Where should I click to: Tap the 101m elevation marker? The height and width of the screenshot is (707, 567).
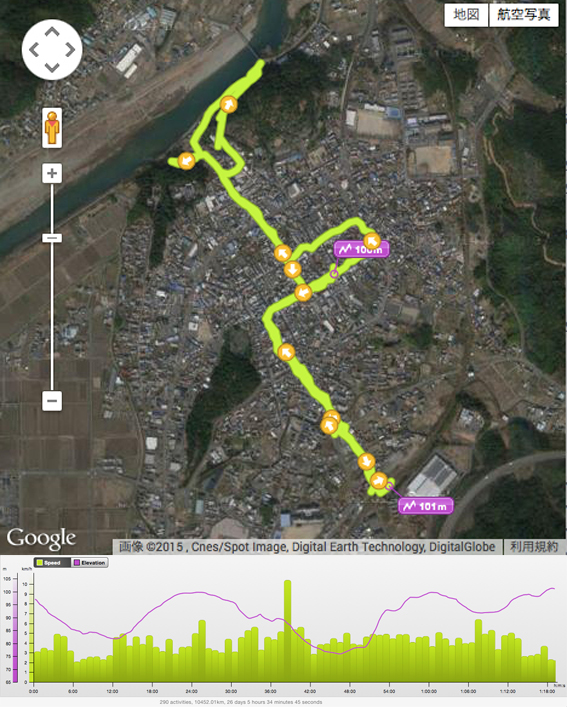coord(425,506)
